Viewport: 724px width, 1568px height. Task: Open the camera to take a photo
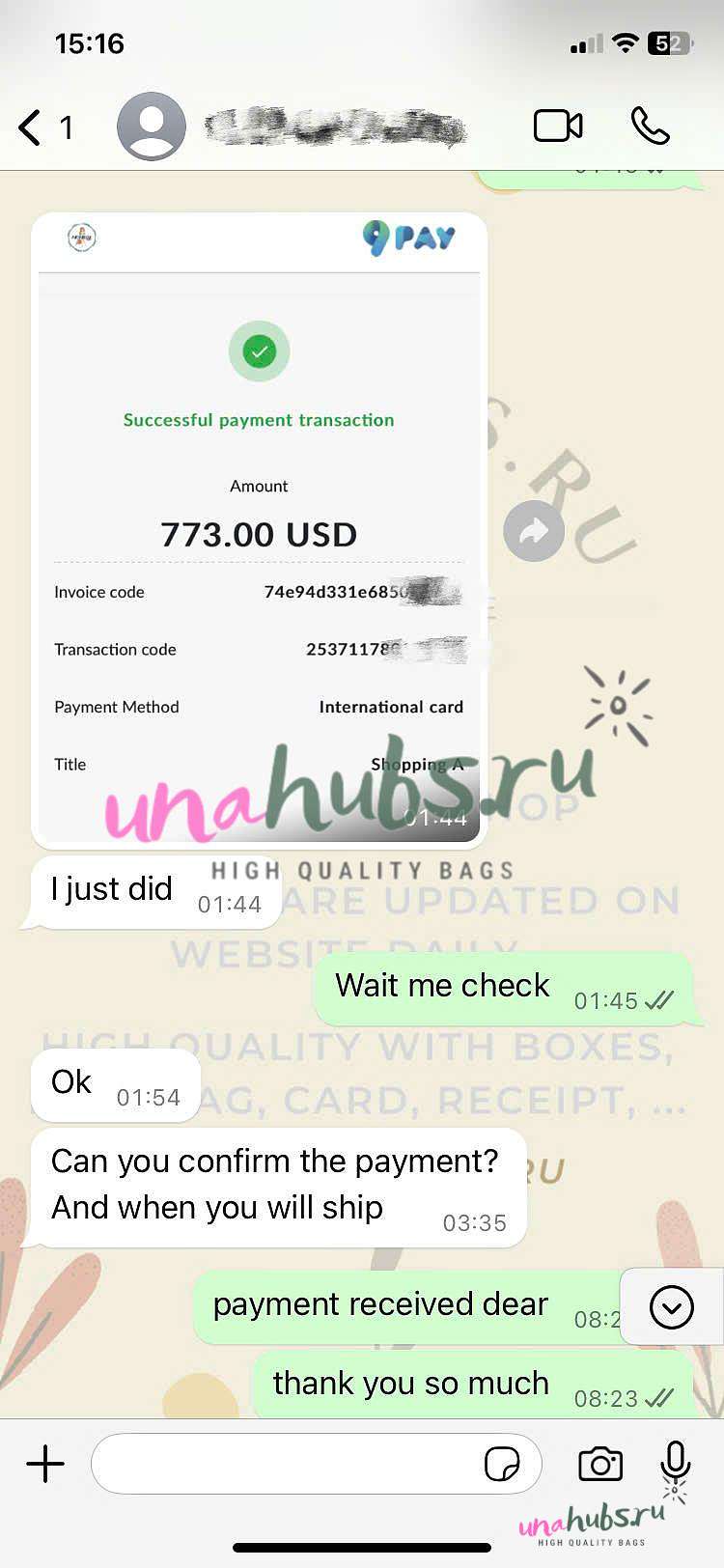pyautogui.click(x=600, y=1464)
